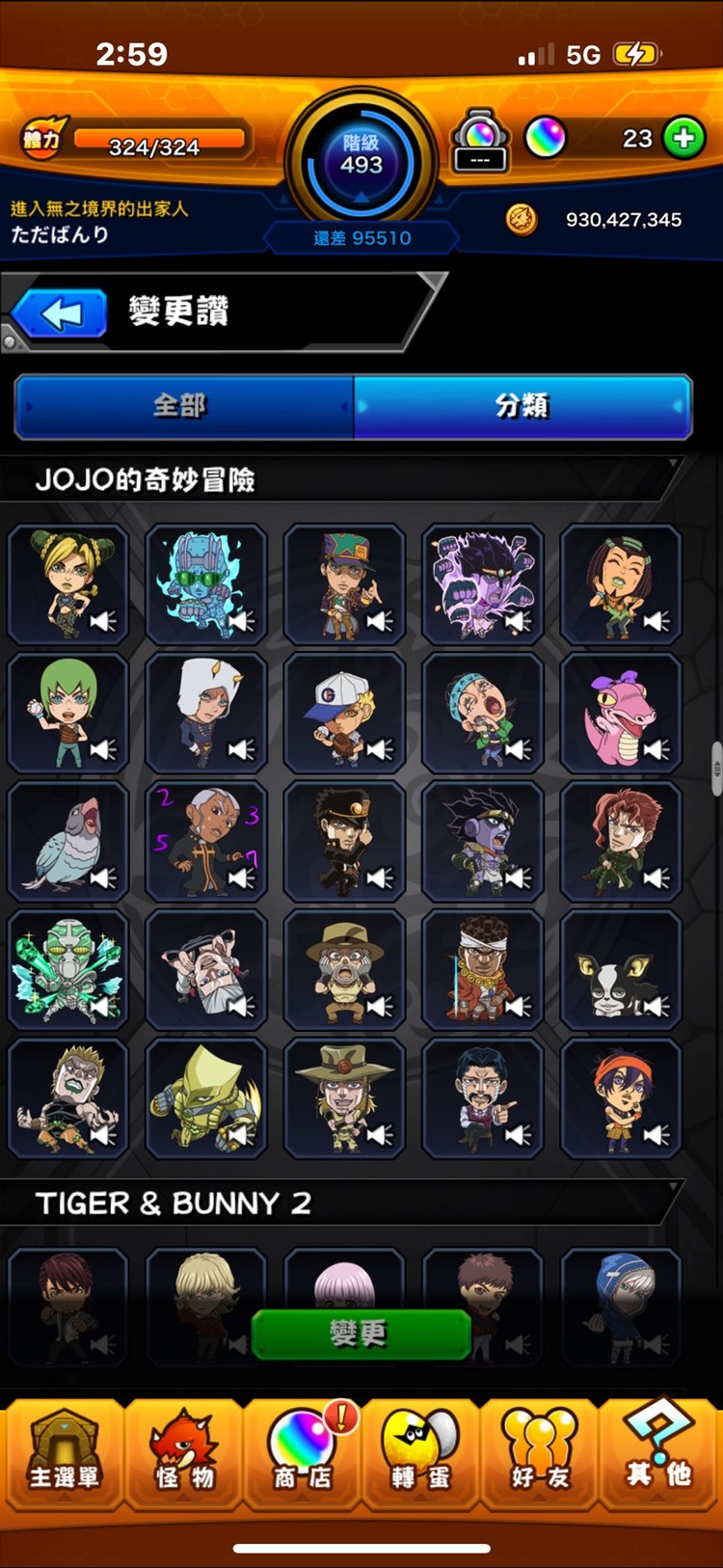Confirm with the green 變更 button
Image resolution: width=723 pixels, height=1568 pixels.
pyautogui.click(x=361, y=1334)
